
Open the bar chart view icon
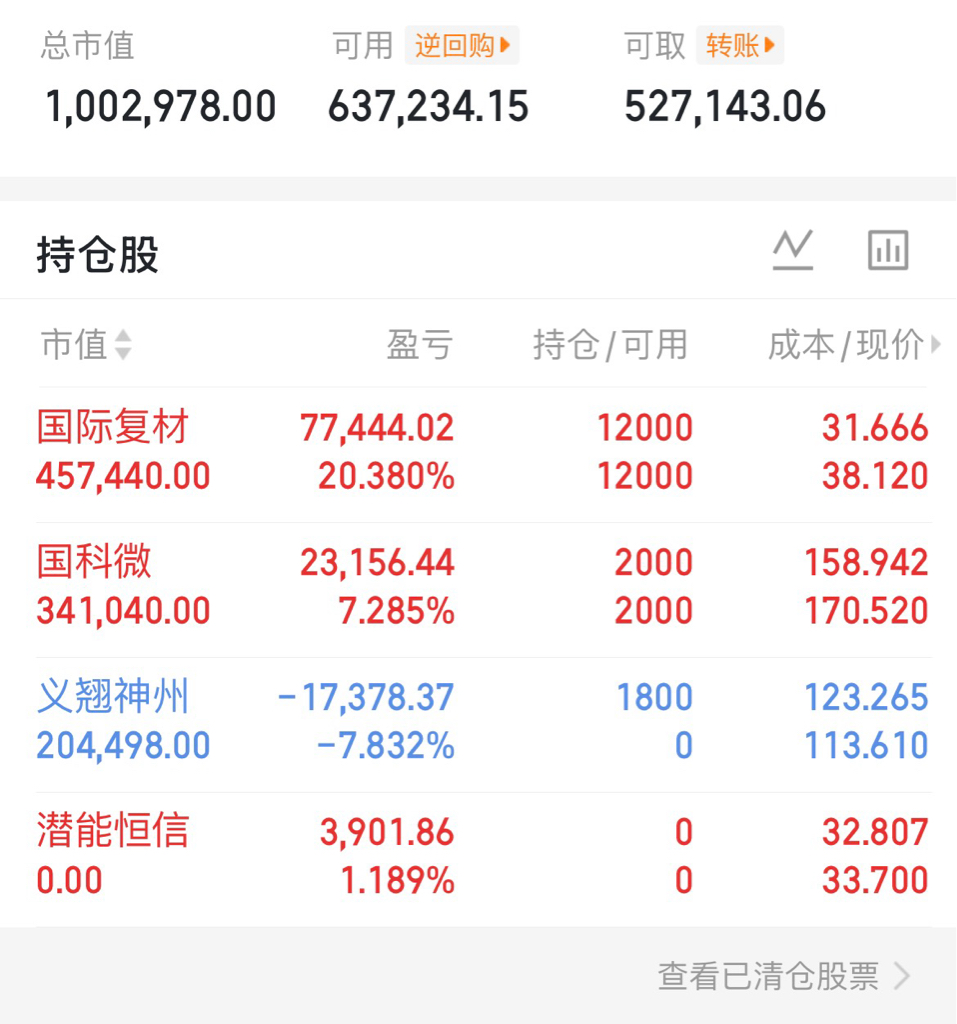coord(888,249)
